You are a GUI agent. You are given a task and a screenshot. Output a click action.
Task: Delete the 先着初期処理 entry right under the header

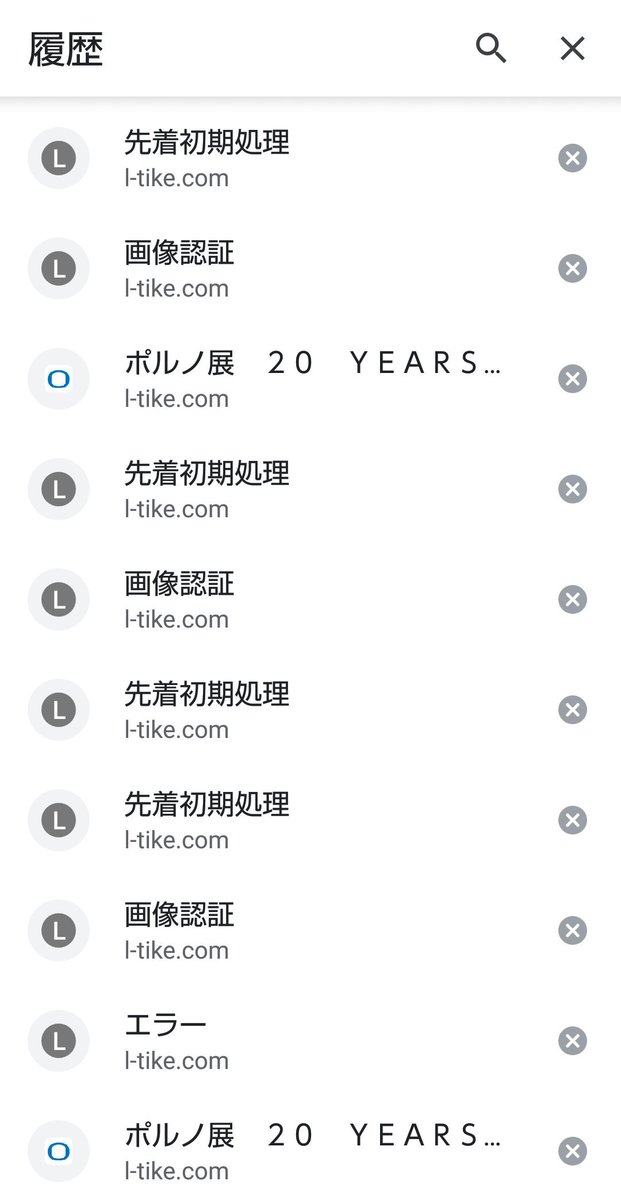(x=572, y=159)
